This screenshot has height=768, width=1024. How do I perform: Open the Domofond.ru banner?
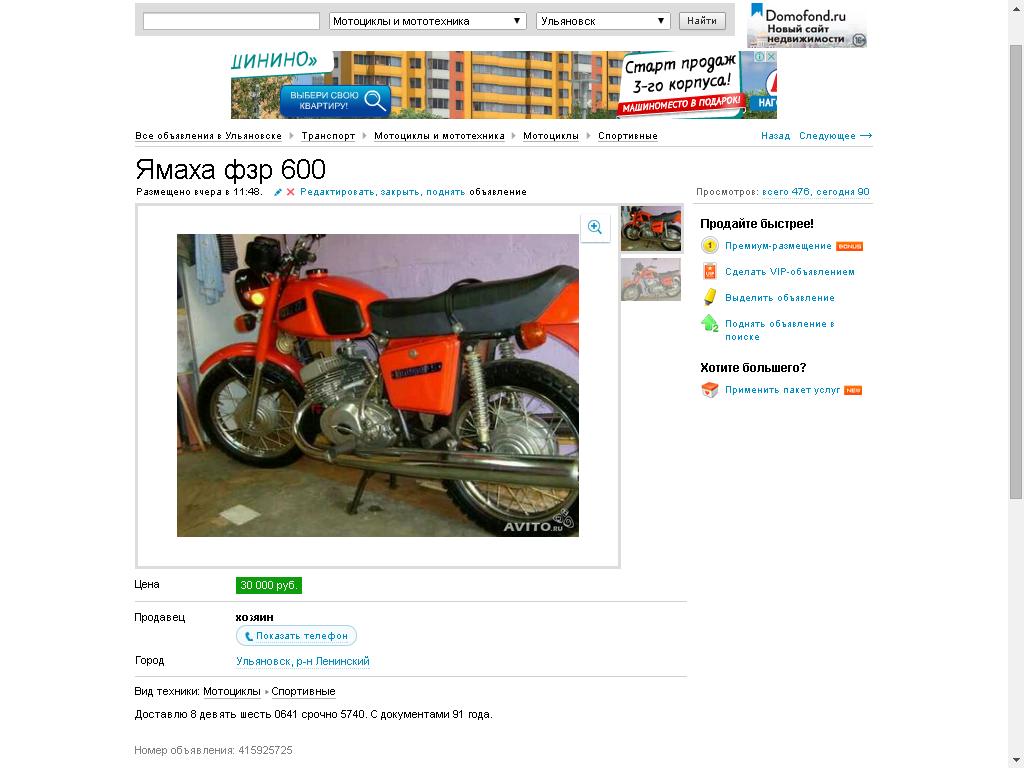(806, 25)
